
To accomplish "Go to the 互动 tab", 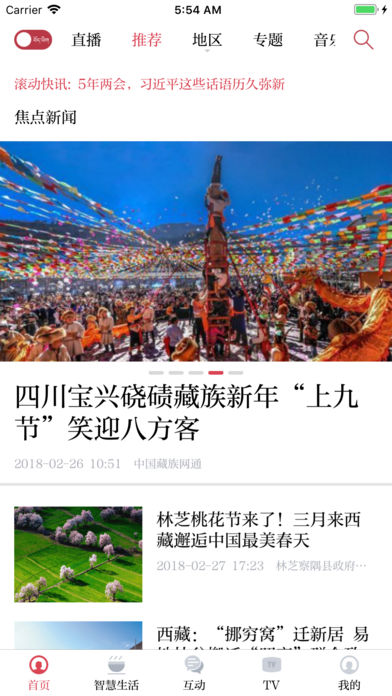I will click(x=194, y=673).
